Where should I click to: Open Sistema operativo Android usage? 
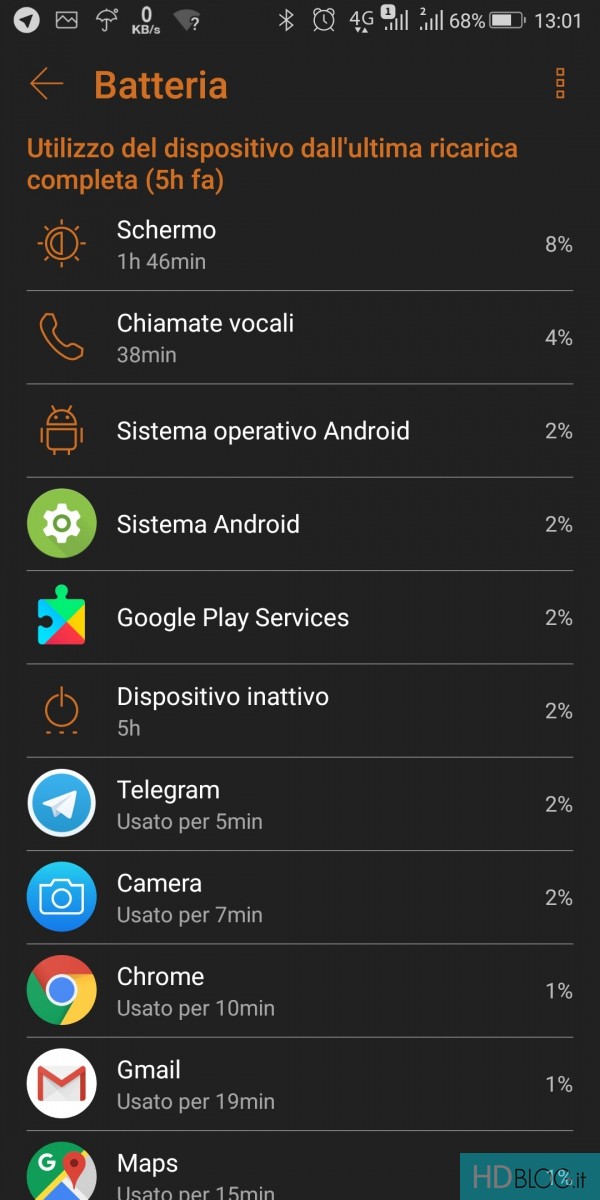click(300, 431)
